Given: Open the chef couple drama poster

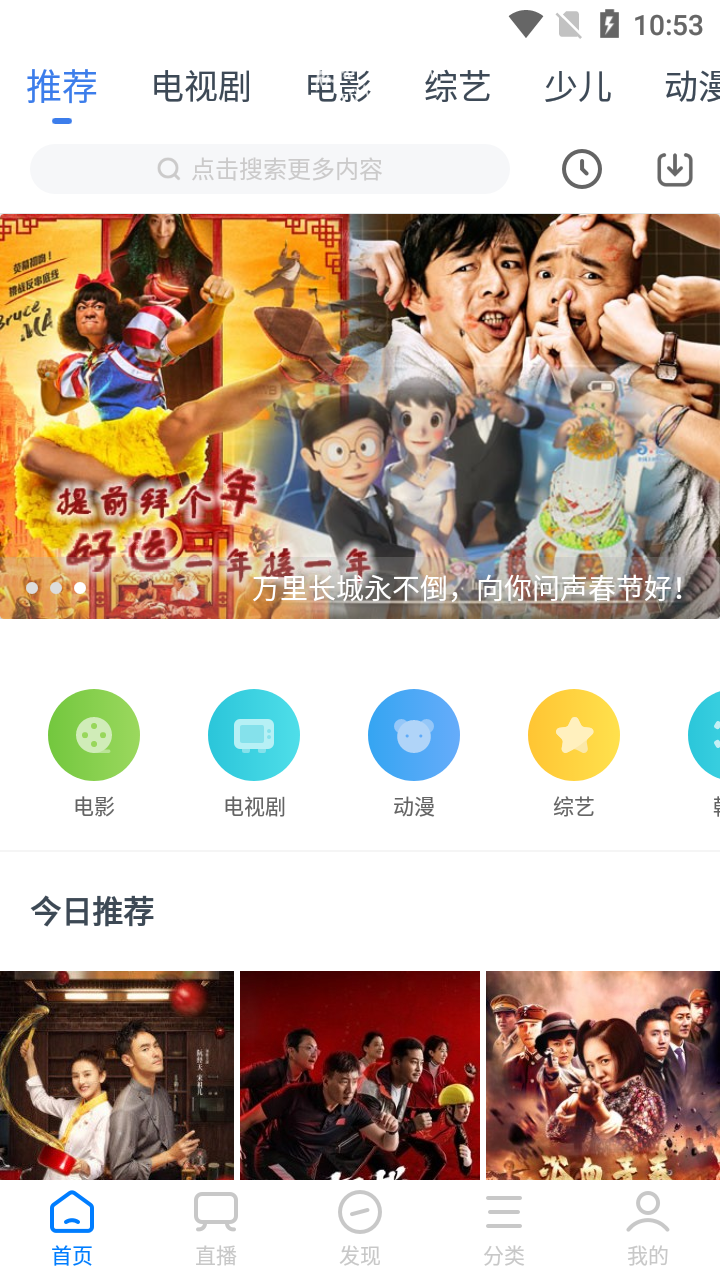Looking at the screenshot, I should (117, 1075).
